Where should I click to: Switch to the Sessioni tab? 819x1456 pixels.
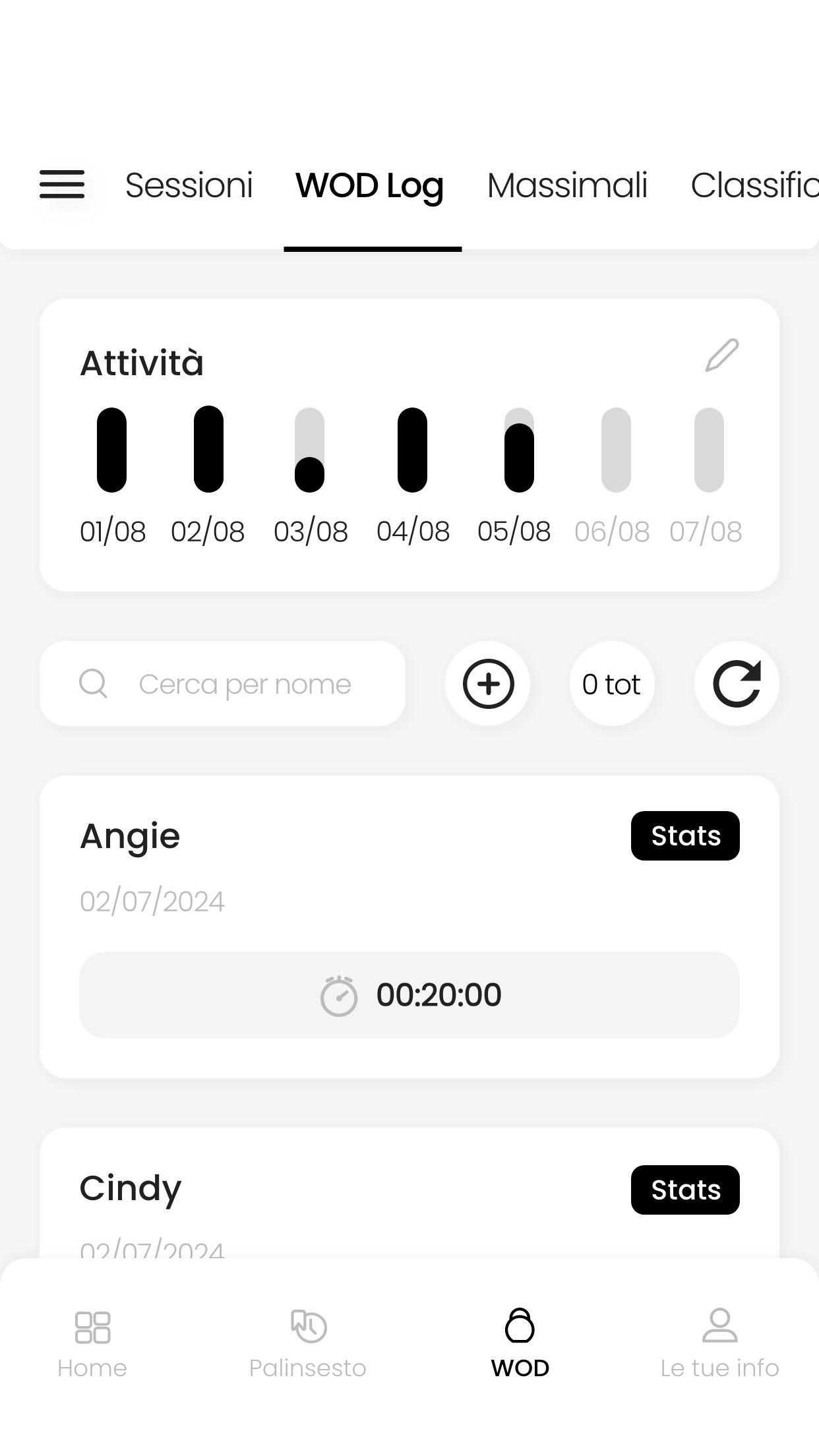[189, 185]
